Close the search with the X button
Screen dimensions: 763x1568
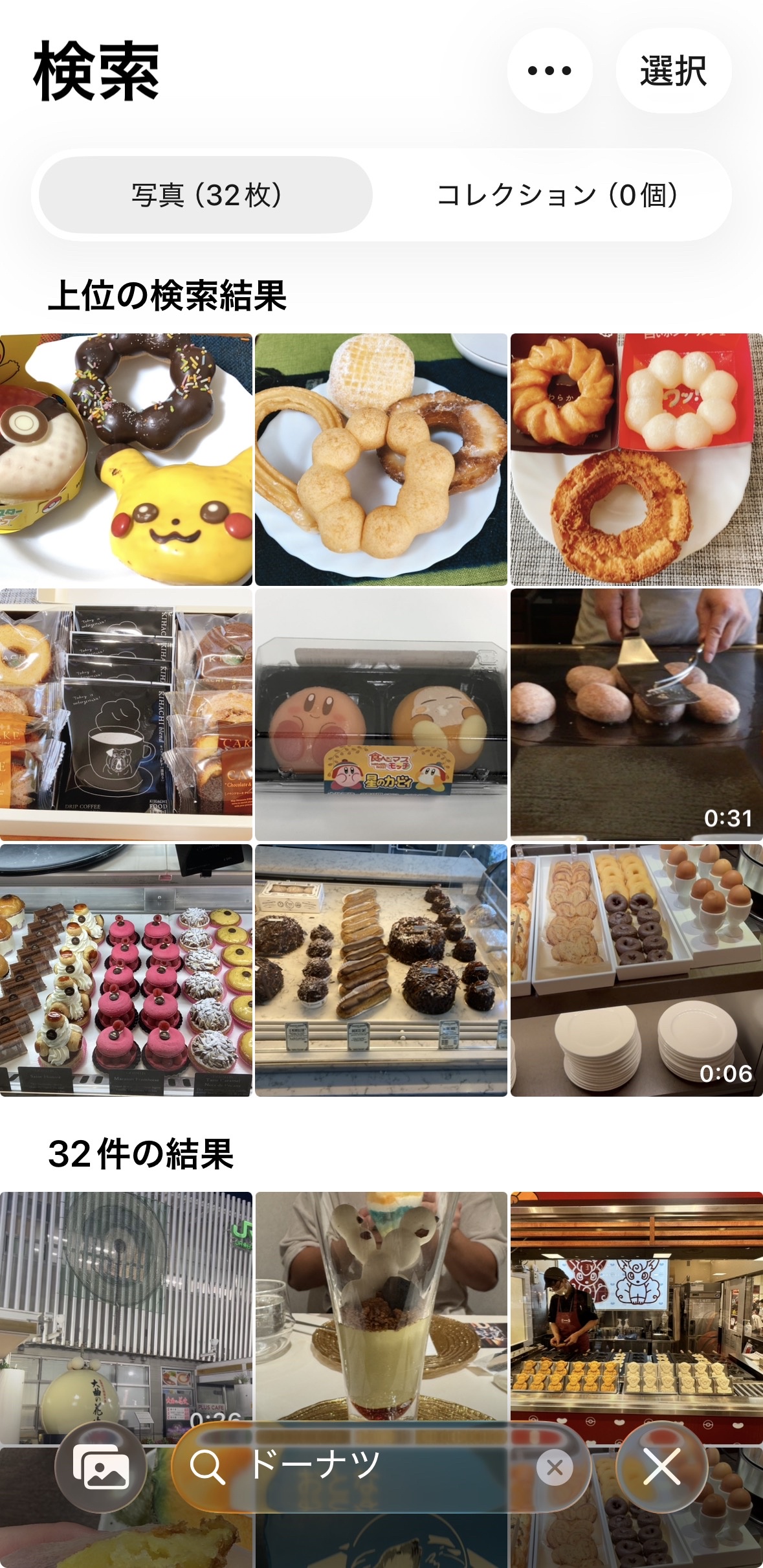coord(662,1467)
